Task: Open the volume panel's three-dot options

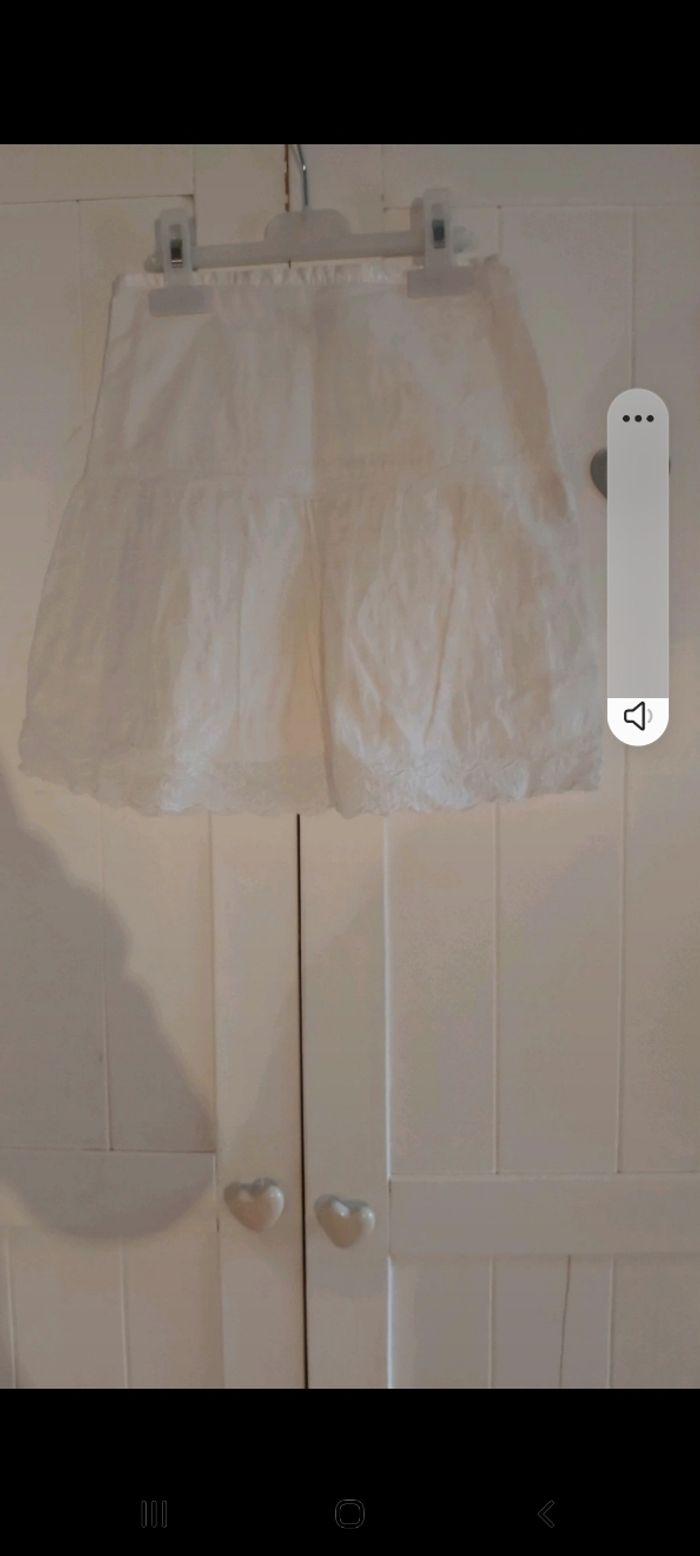Action: pyautogui.click(x=638, y=418)
